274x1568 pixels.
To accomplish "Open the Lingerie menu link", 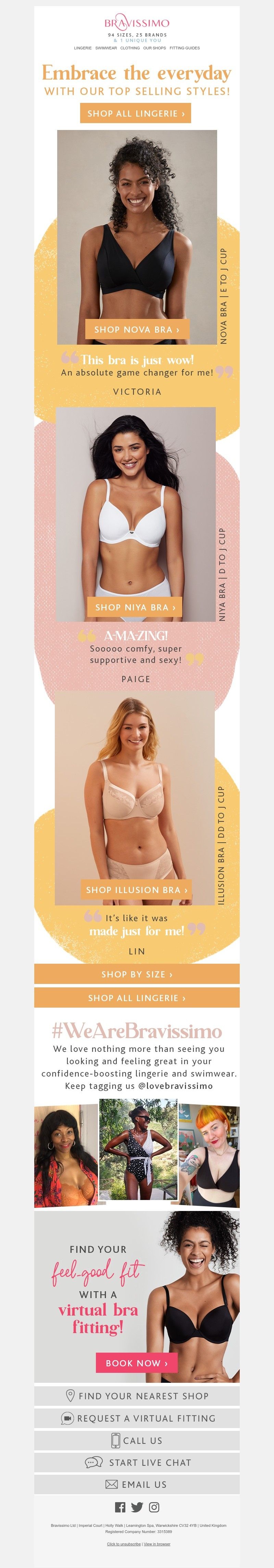I will 83,48.
